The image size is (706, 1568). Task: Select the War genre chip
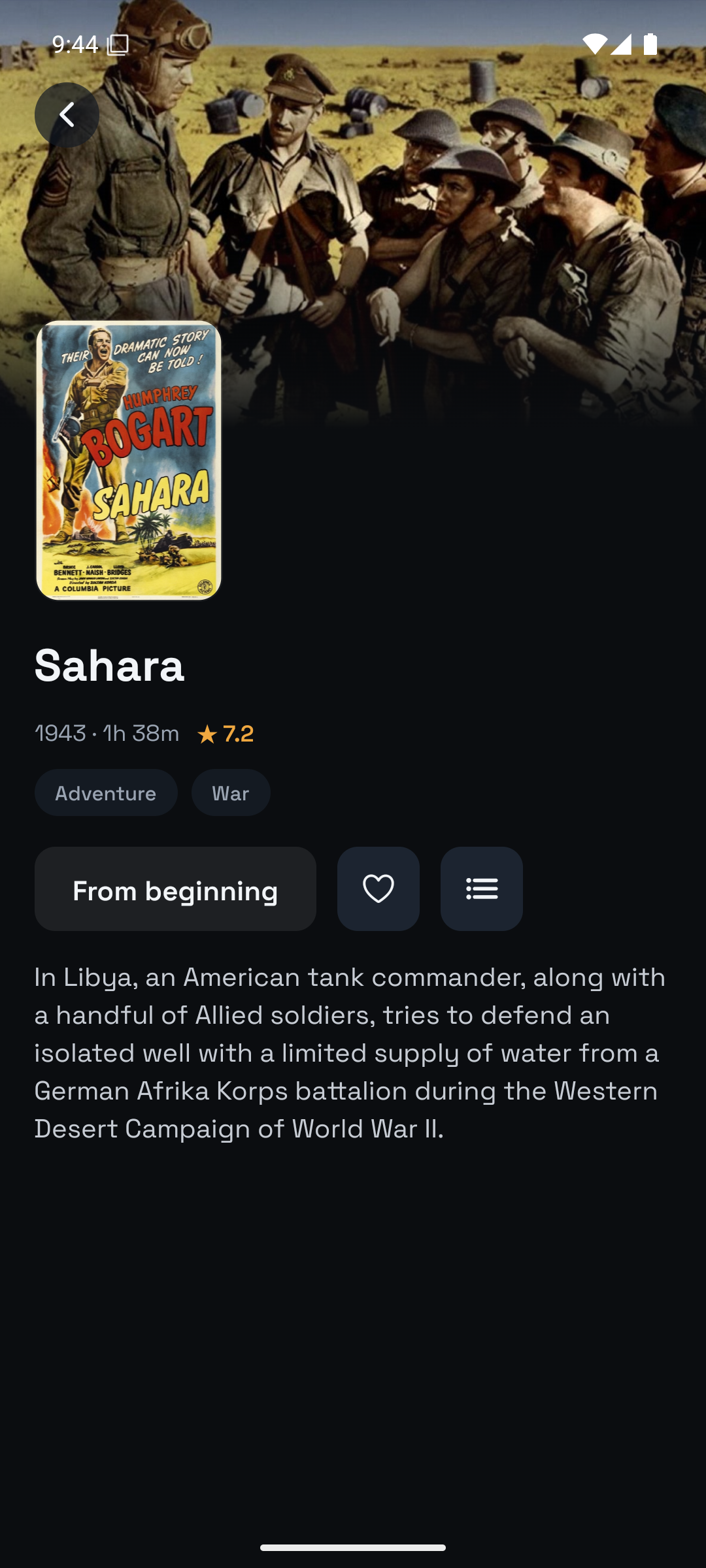click(x=231, y=793)
